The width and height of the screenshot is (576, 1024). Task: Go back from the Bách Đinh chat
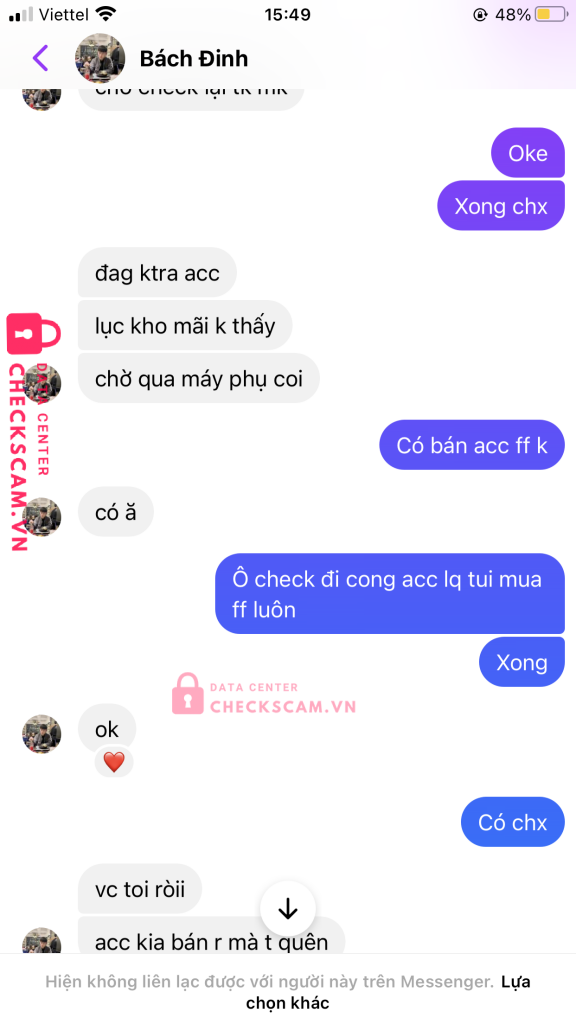(x=40, y=58)
